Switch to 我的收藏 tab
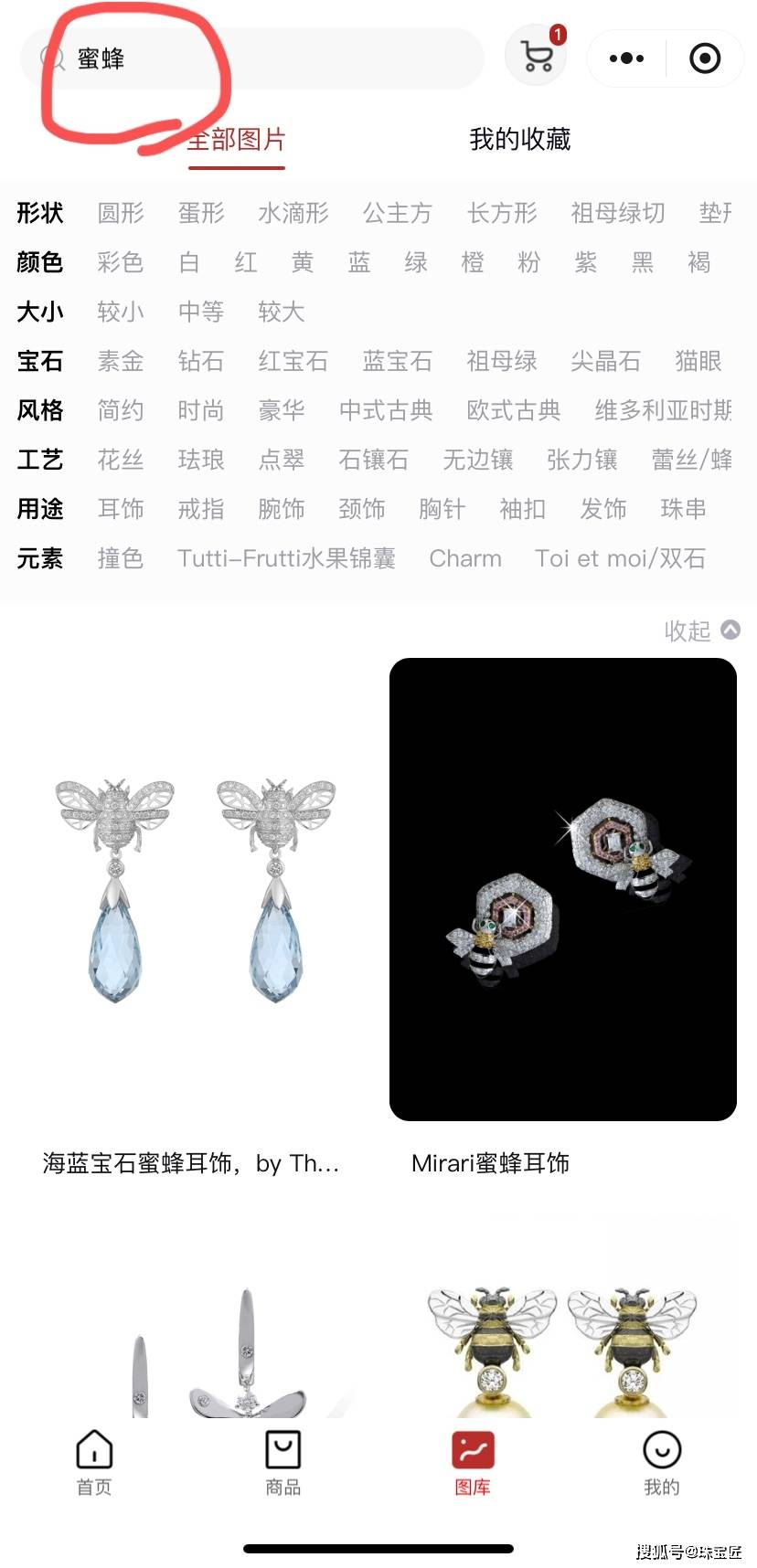The width and height of the screenshot is (757, 1568). [520, 139]
